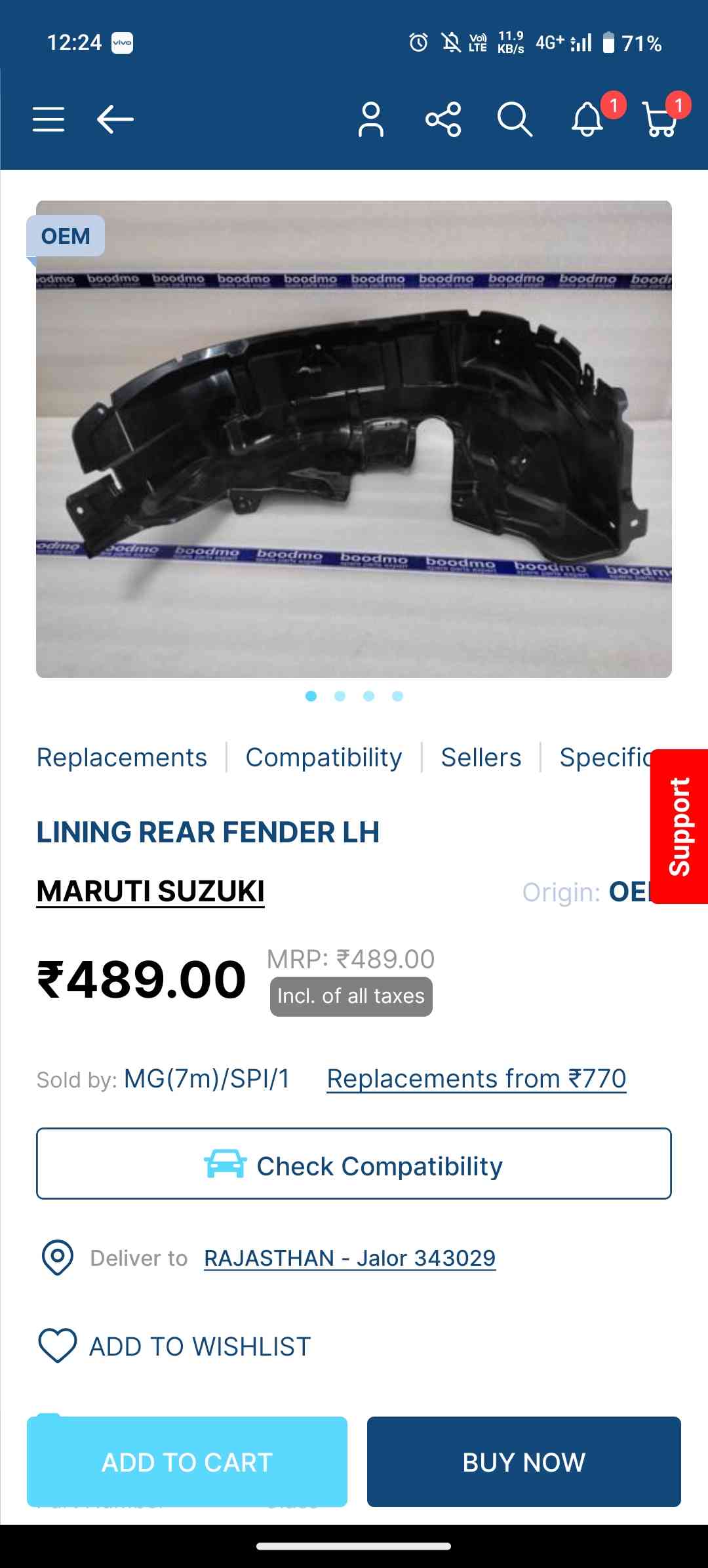Jump to the Replacements section
Image resolution: width=708 pixels, height=1568 pixels.
click(x=122, y=758)
